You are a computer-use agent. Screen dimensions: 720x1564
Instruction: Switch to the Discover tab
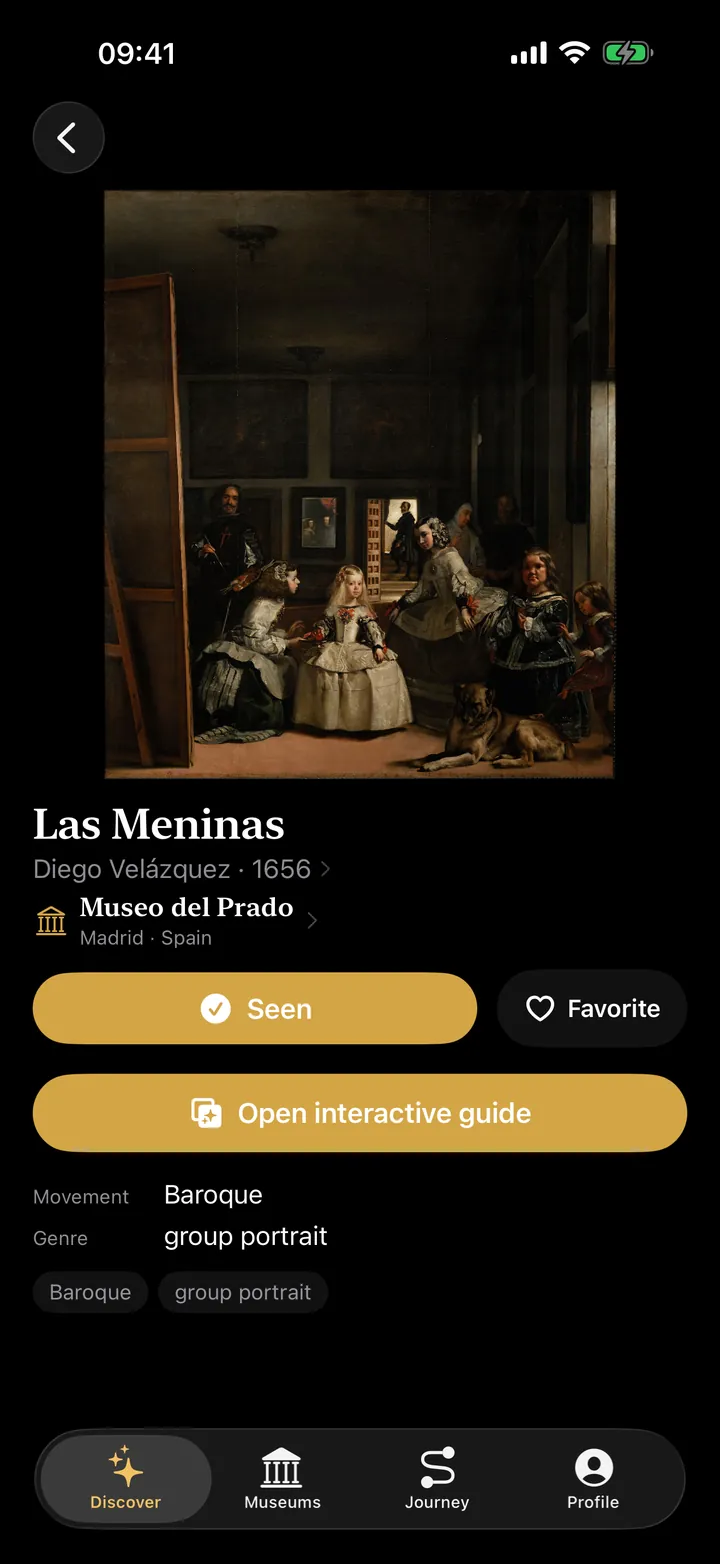[x=126, y=1478]
